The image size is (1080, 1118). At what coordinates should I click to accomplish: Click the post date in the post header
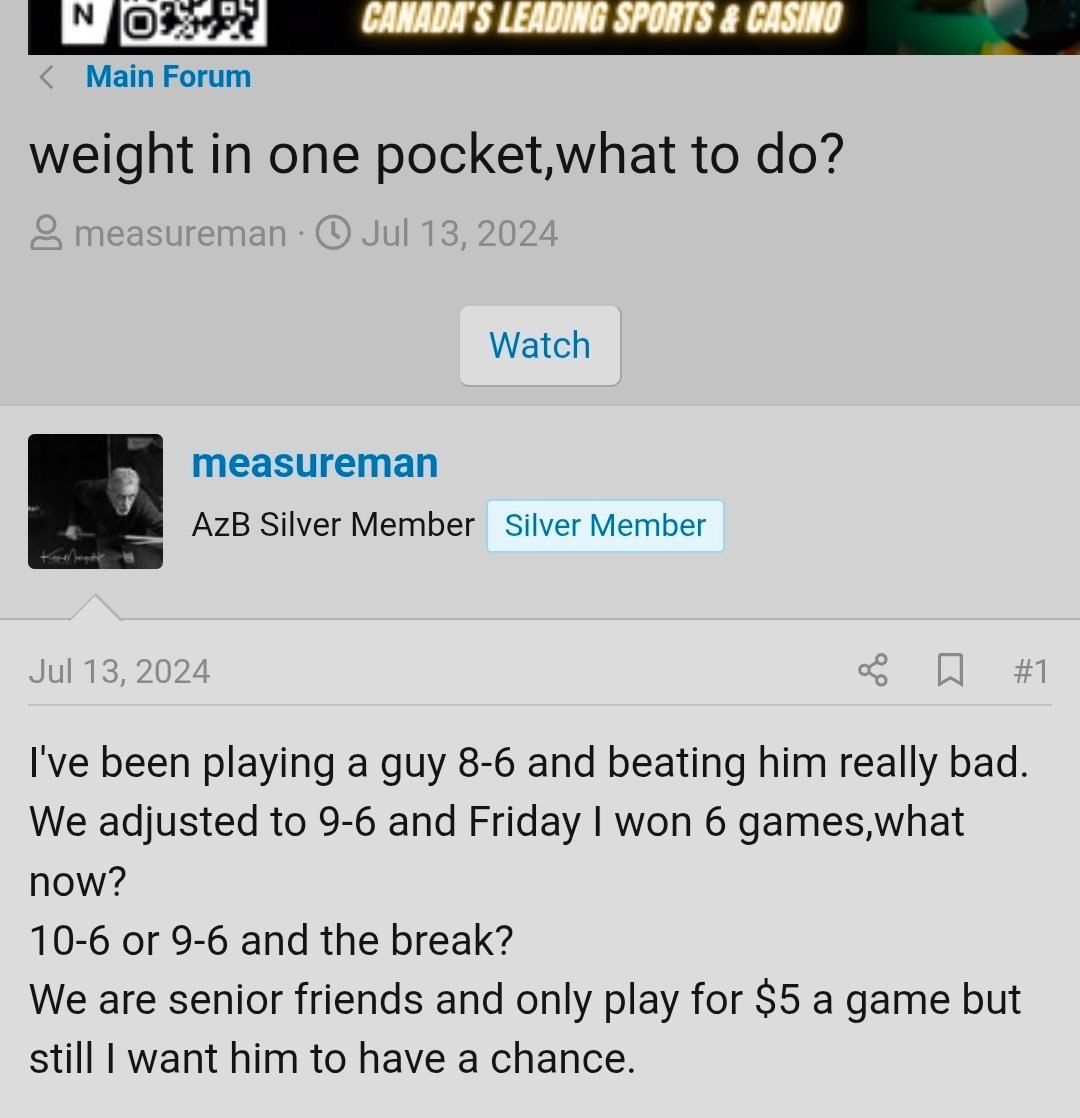tap(119, 671)
